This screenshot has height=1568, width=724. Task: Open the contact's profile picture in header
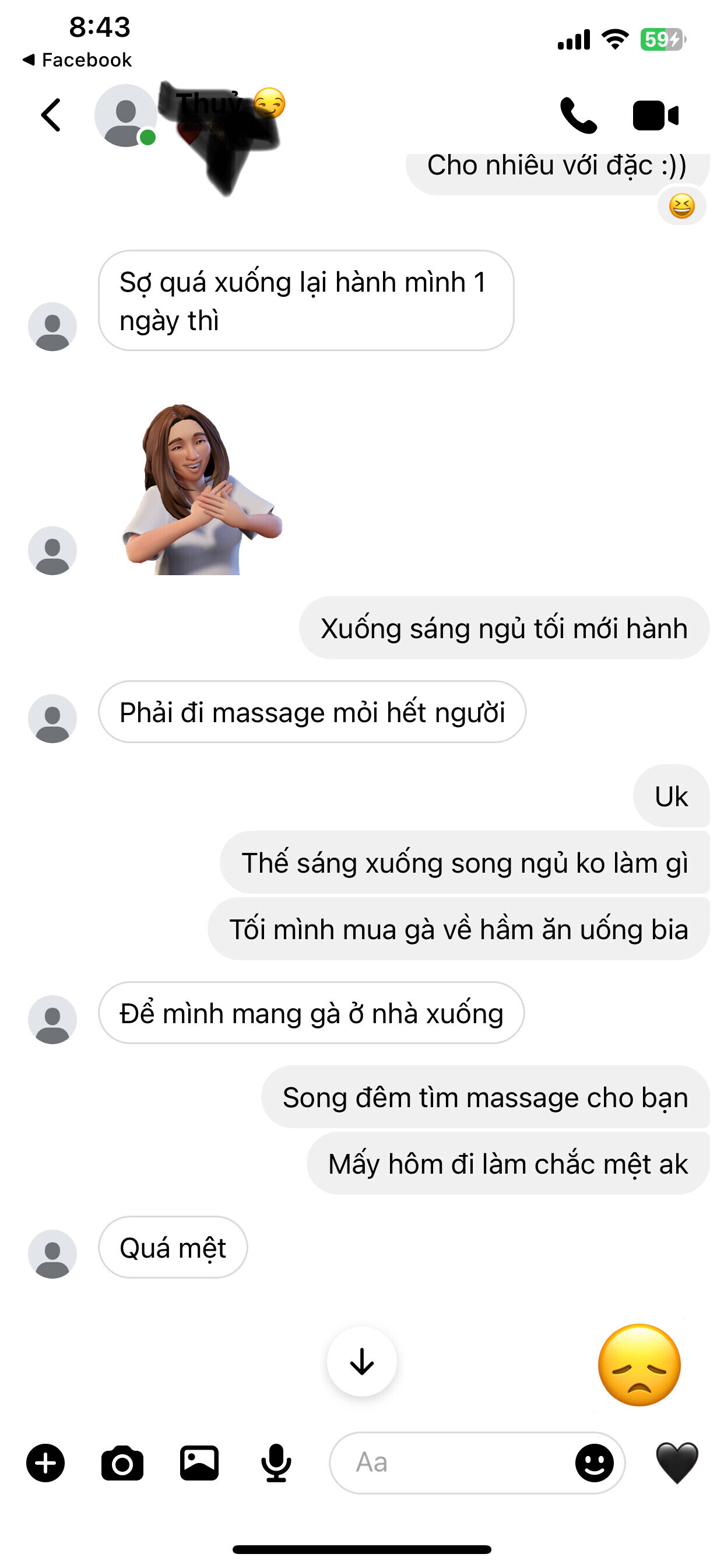coord(125,115)
